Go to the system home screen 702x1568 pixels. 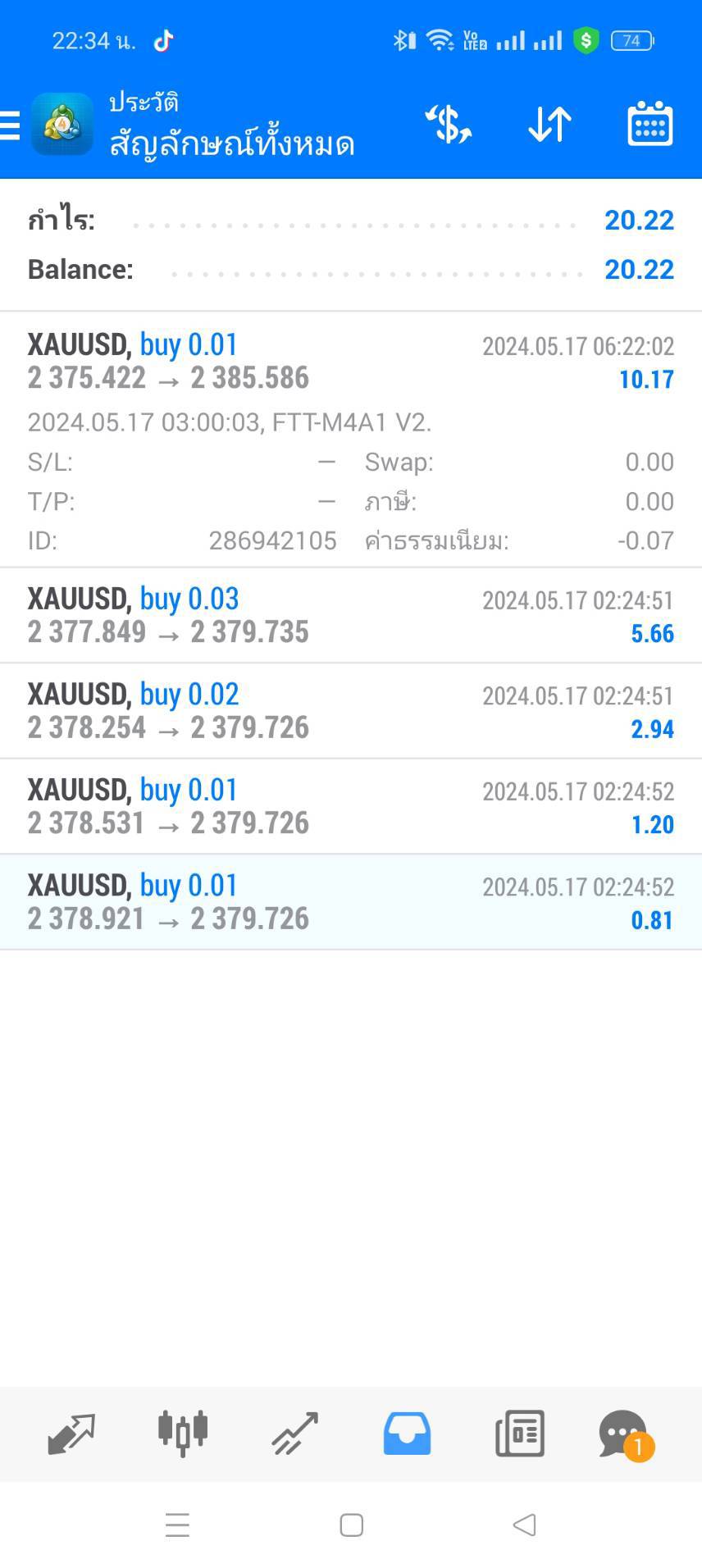(351, 1525)
